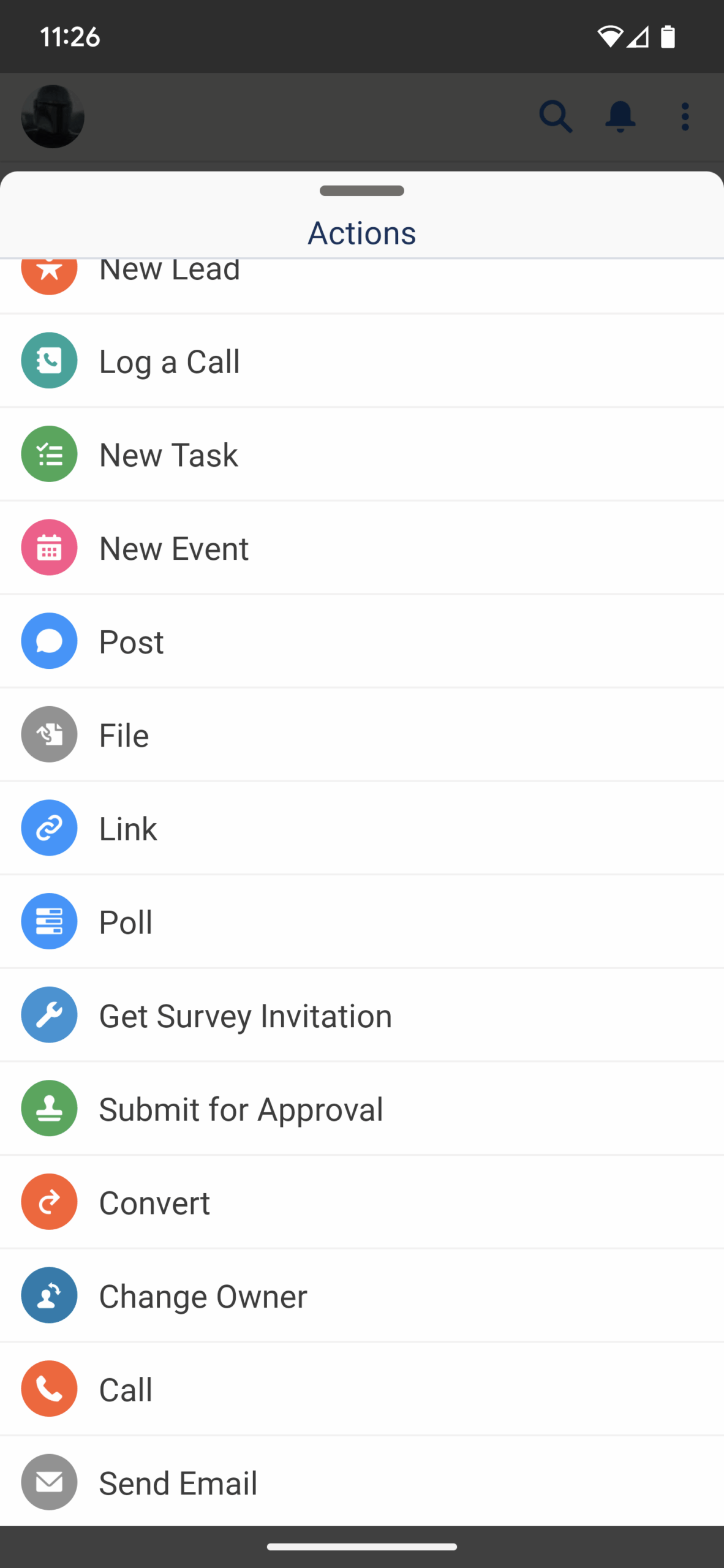Tap the Actions sheet drag handle
This screenshot has height=1568, width=724.
(362, 190)
